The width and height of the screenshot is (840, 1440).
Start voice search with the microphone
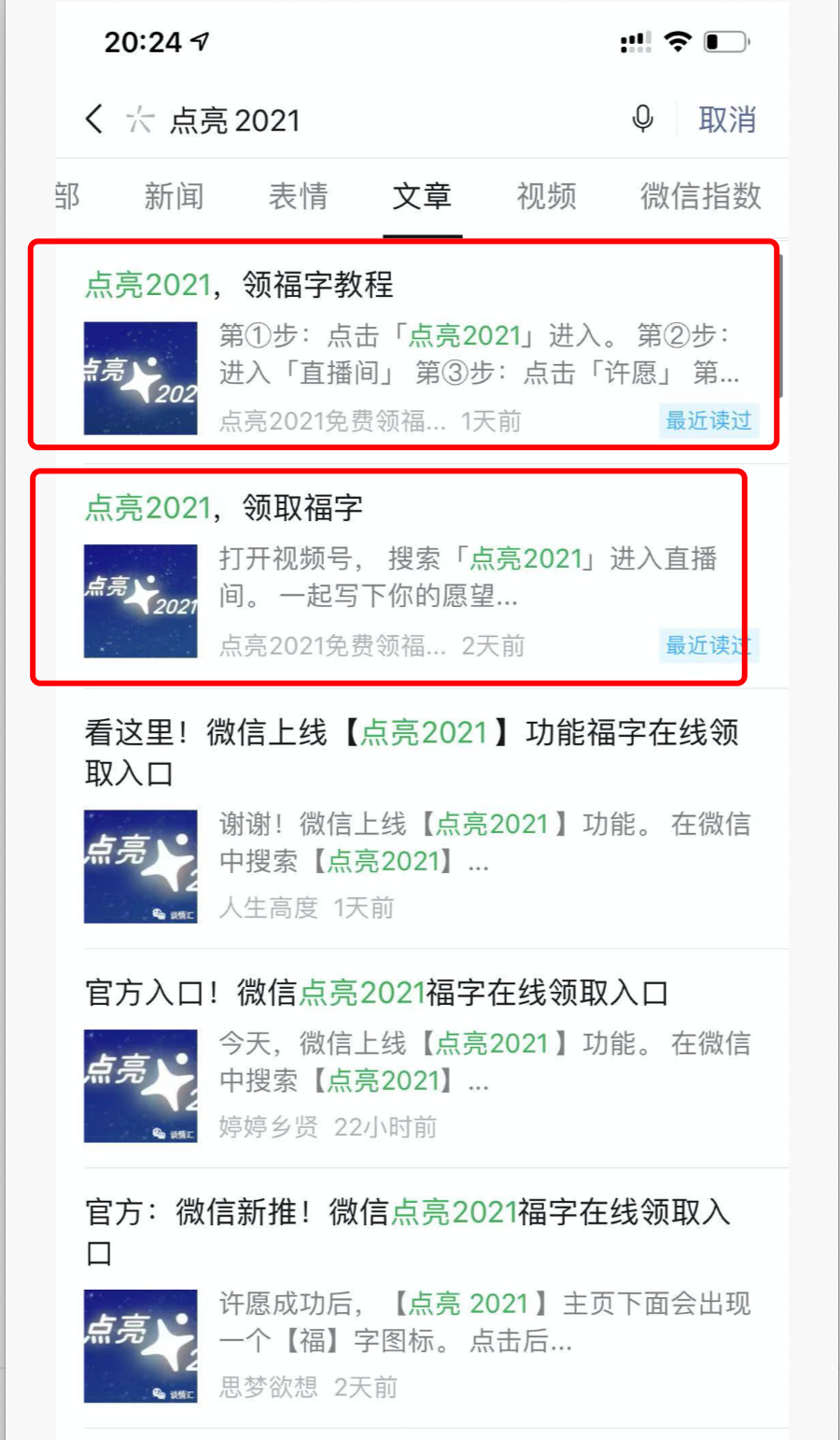pyautogui.click(x=642, y=119)
